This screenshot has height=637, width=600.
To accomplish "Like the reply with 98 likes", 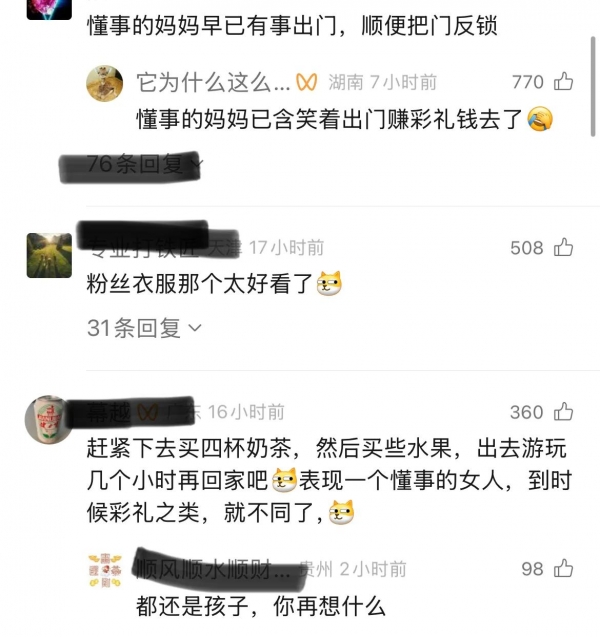I will click(563, 569).
